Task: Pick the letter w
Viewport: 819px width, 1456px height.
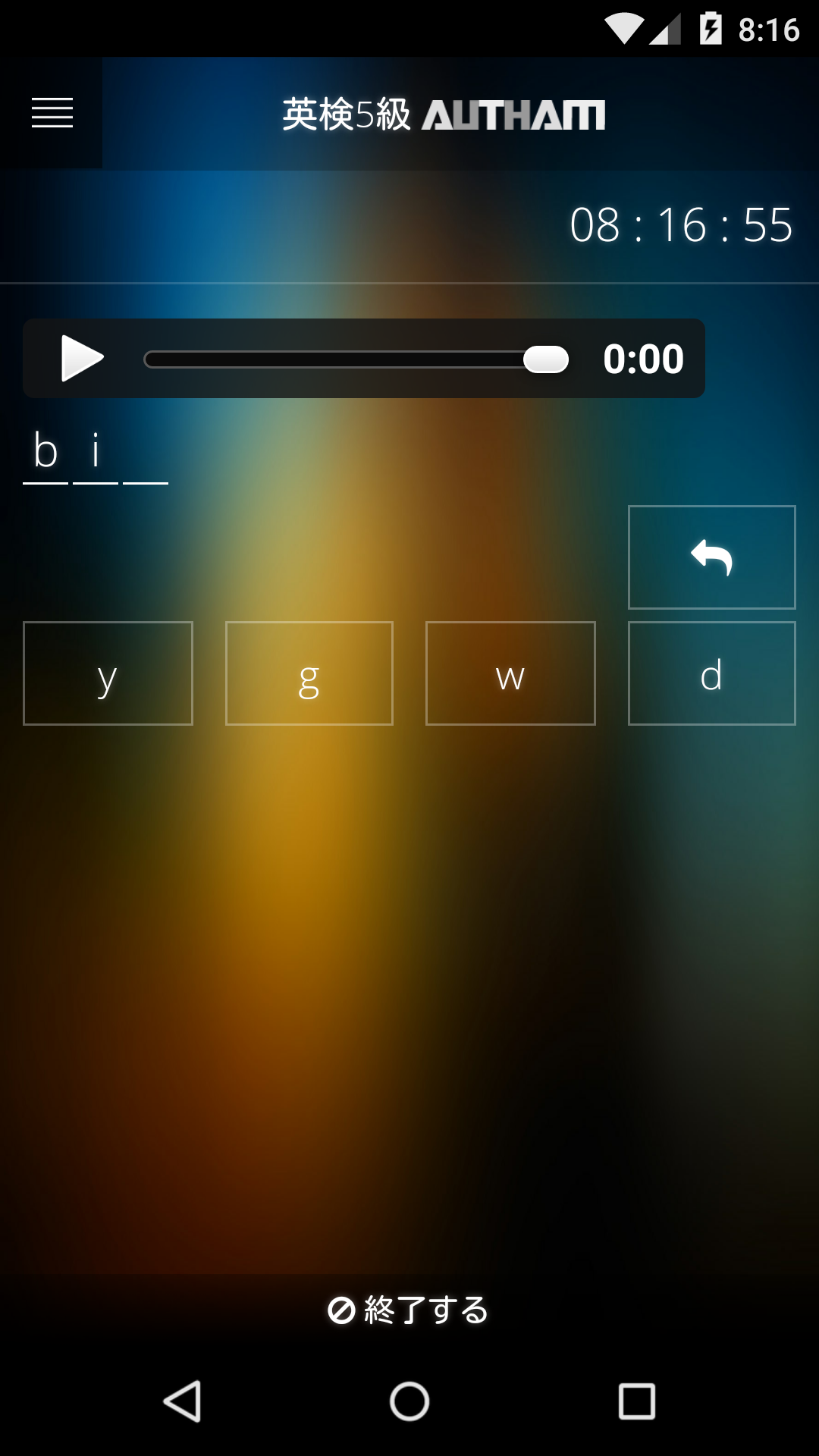Action: (x=510, y=673)
